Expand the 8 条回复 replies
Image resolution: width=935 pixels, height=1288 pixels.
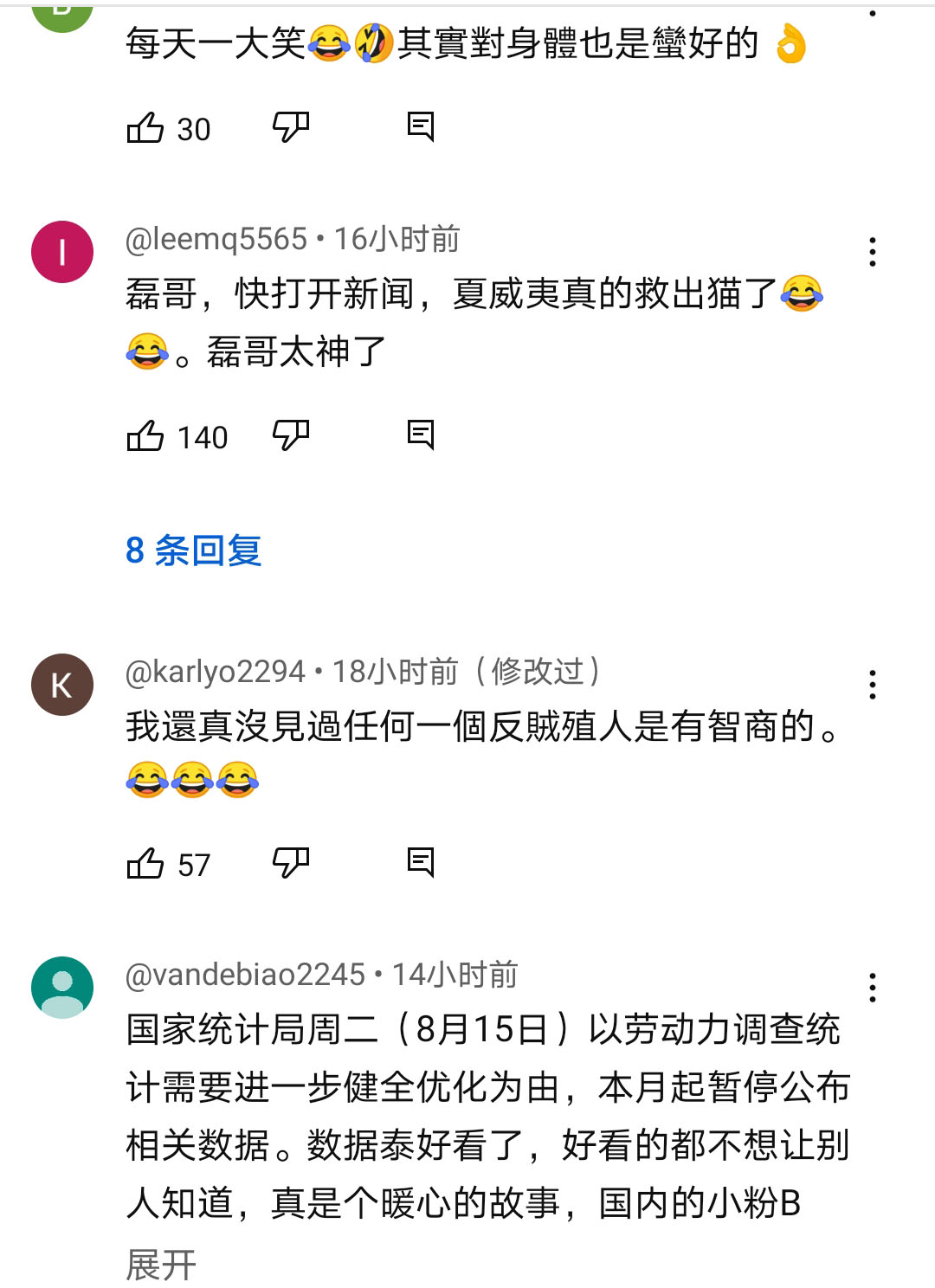coord(193,551)
